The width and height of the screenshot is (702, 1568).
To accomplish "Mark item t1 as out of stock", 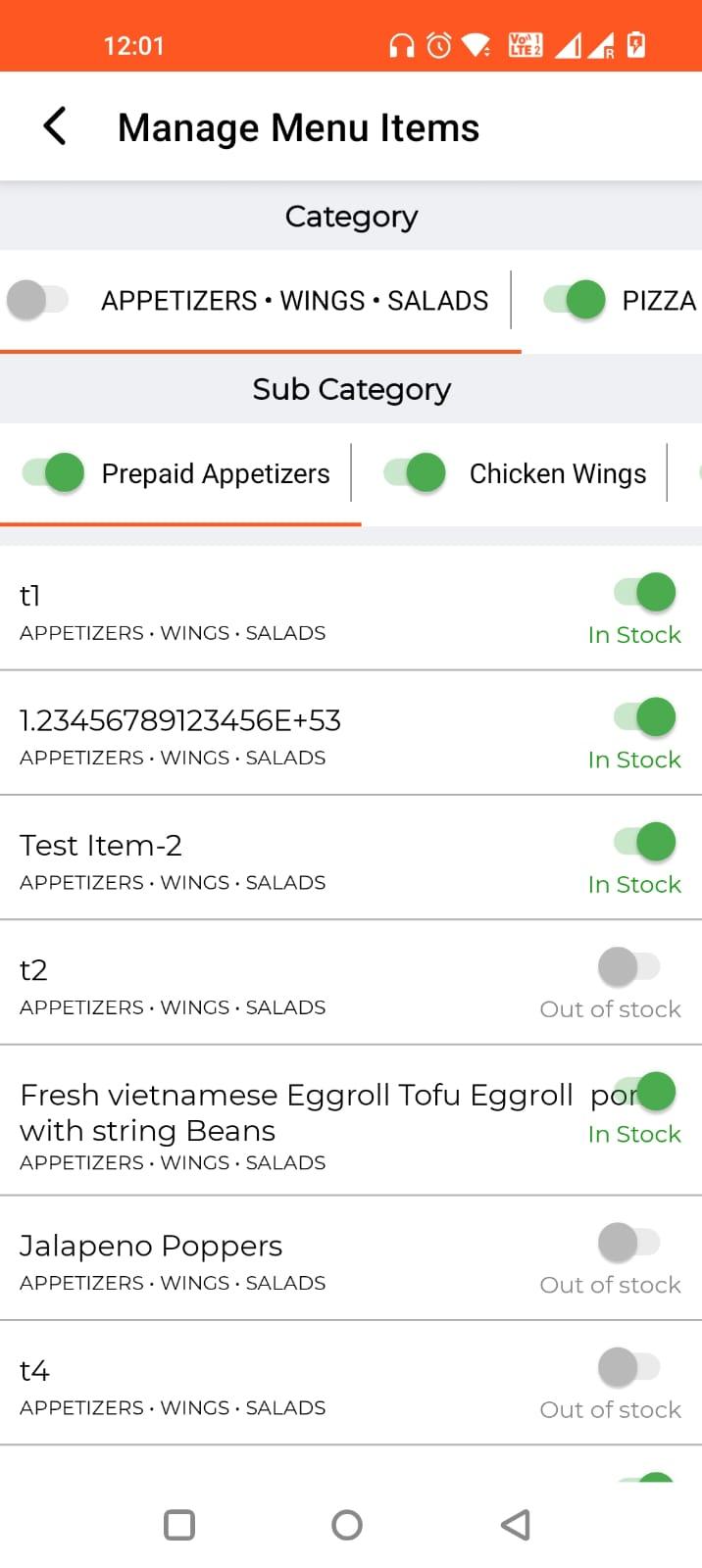I will coord(644,592).
